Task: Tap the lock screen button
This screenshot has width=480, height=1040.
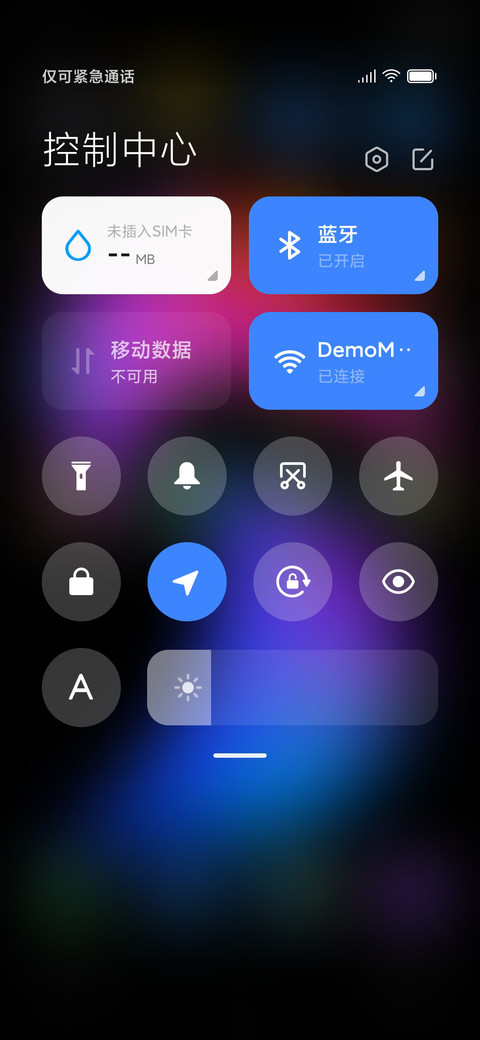Action: (x=81, y=582)
